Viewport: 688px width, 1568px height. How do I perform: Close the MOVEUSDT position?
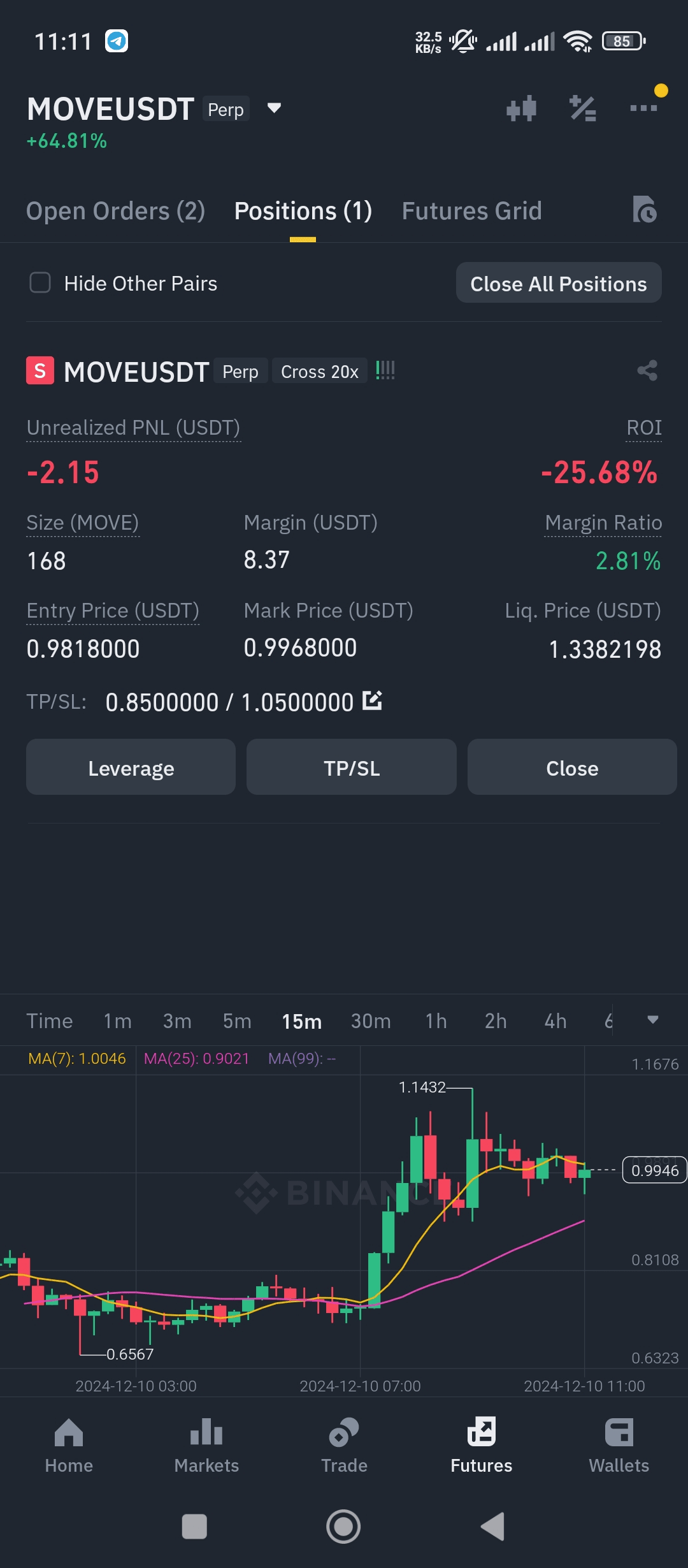click(572, 767)
